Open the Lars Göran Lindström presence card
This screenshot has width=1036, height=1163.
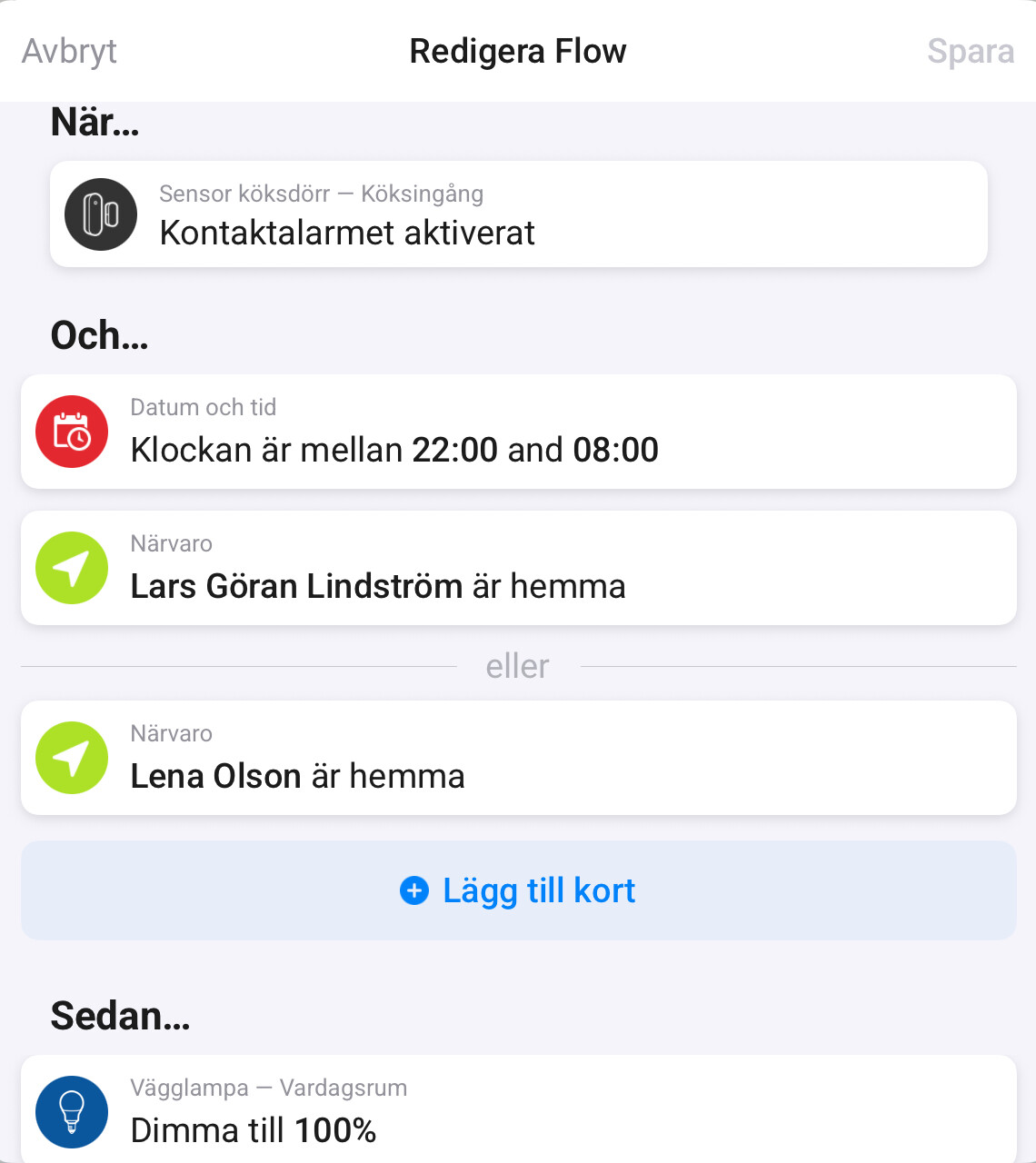(518, 568)
